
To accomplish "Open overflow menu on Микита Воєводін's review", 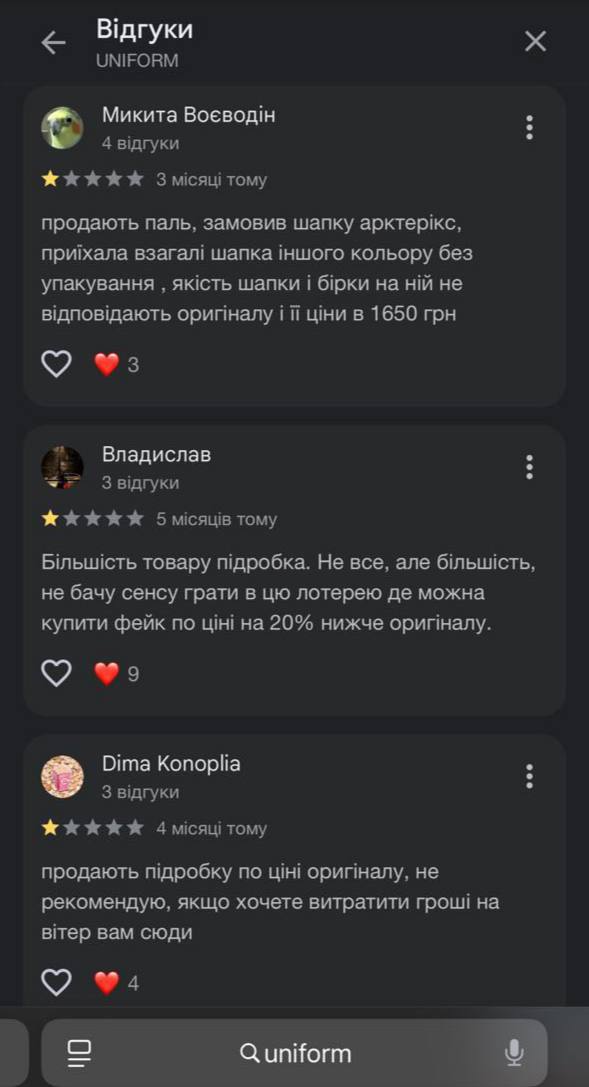I will click(x=529, y=128).
